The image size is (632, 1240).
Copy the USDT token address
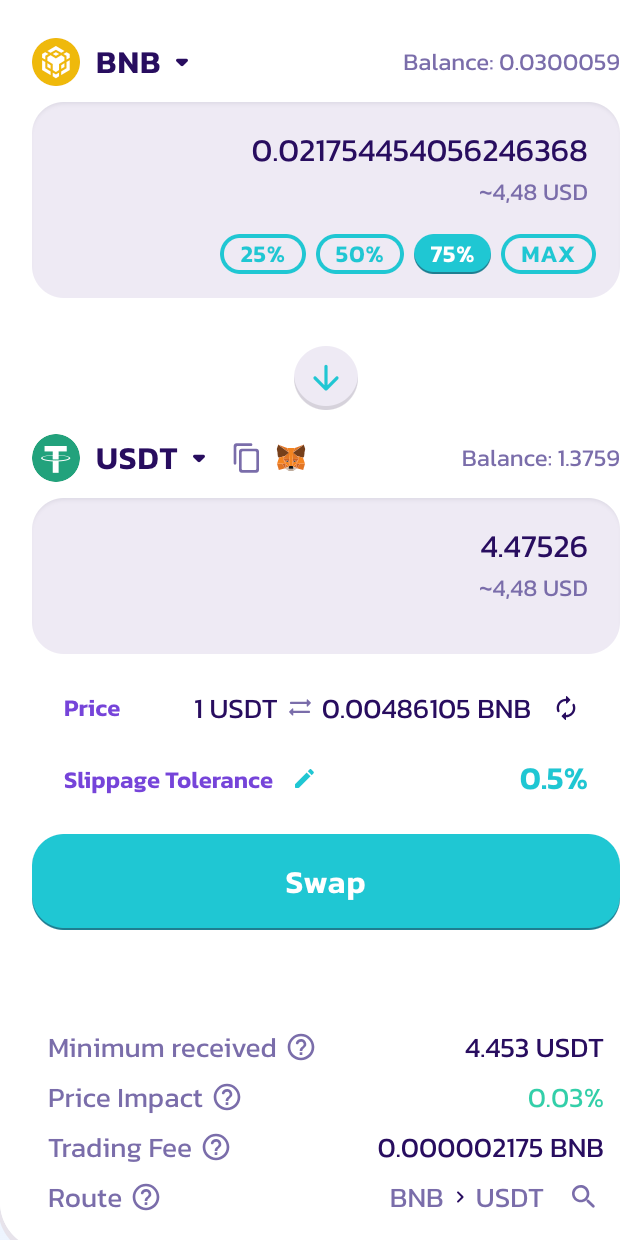(247, 458)
